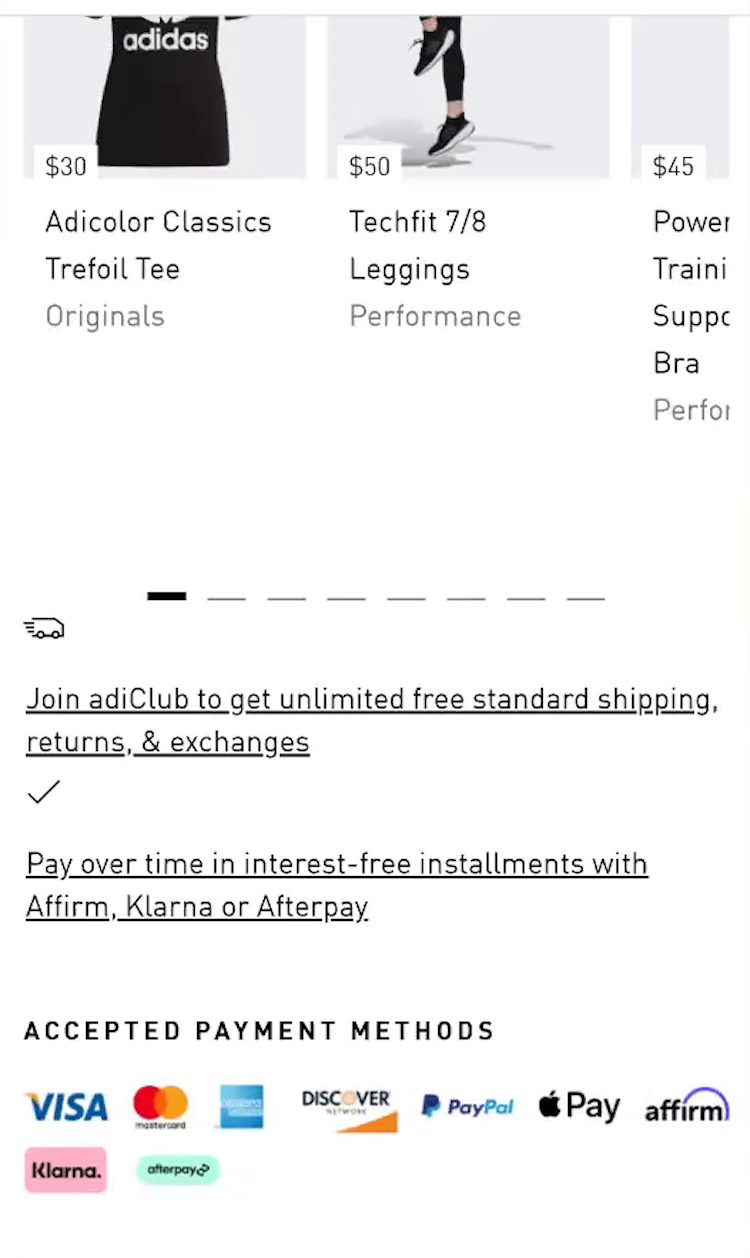Screen dimensions: 750x1258
Task: Open the $45 training support bra card
Action: [690, 290]
